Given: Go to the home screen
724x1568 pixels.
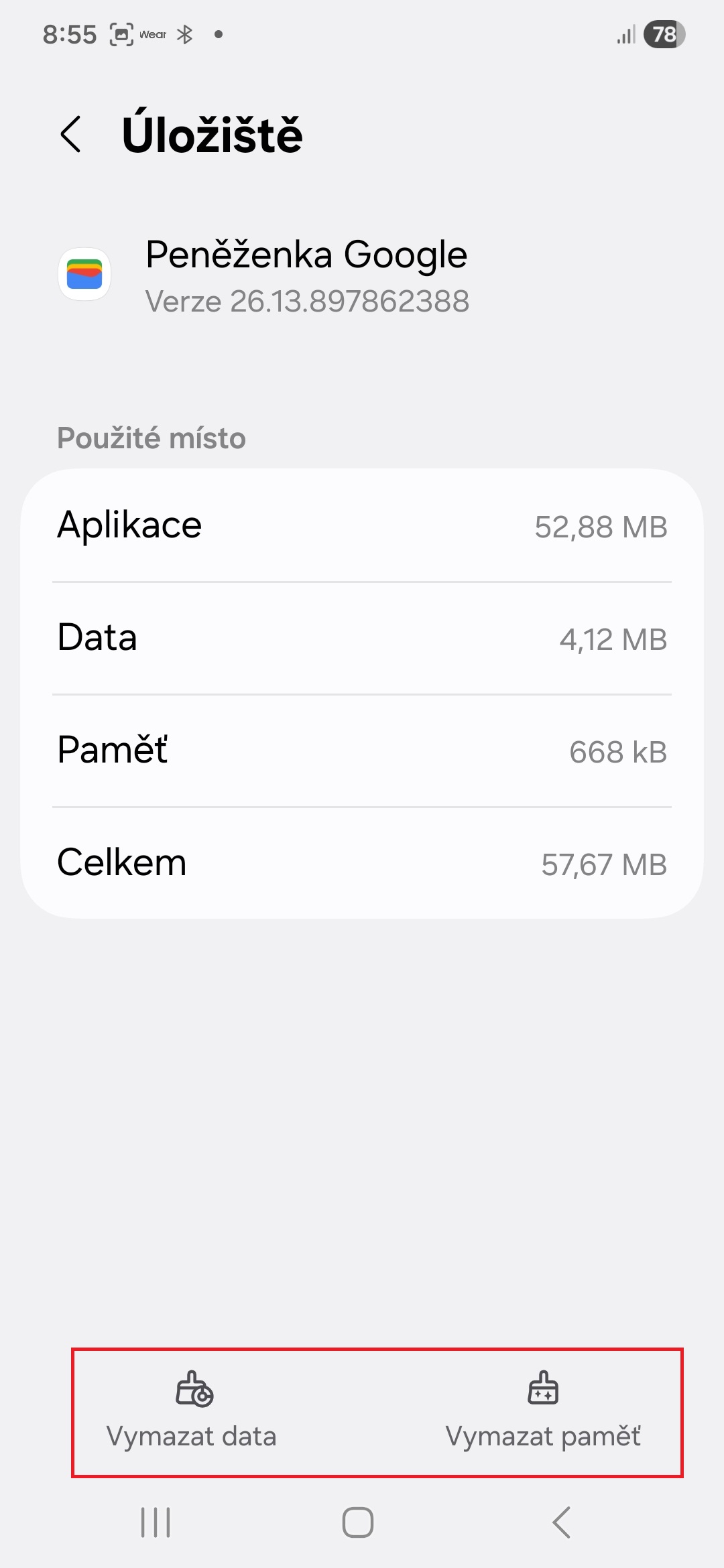Looking at the screenshot, I should pyautogui.click(x=358, y=1522).
